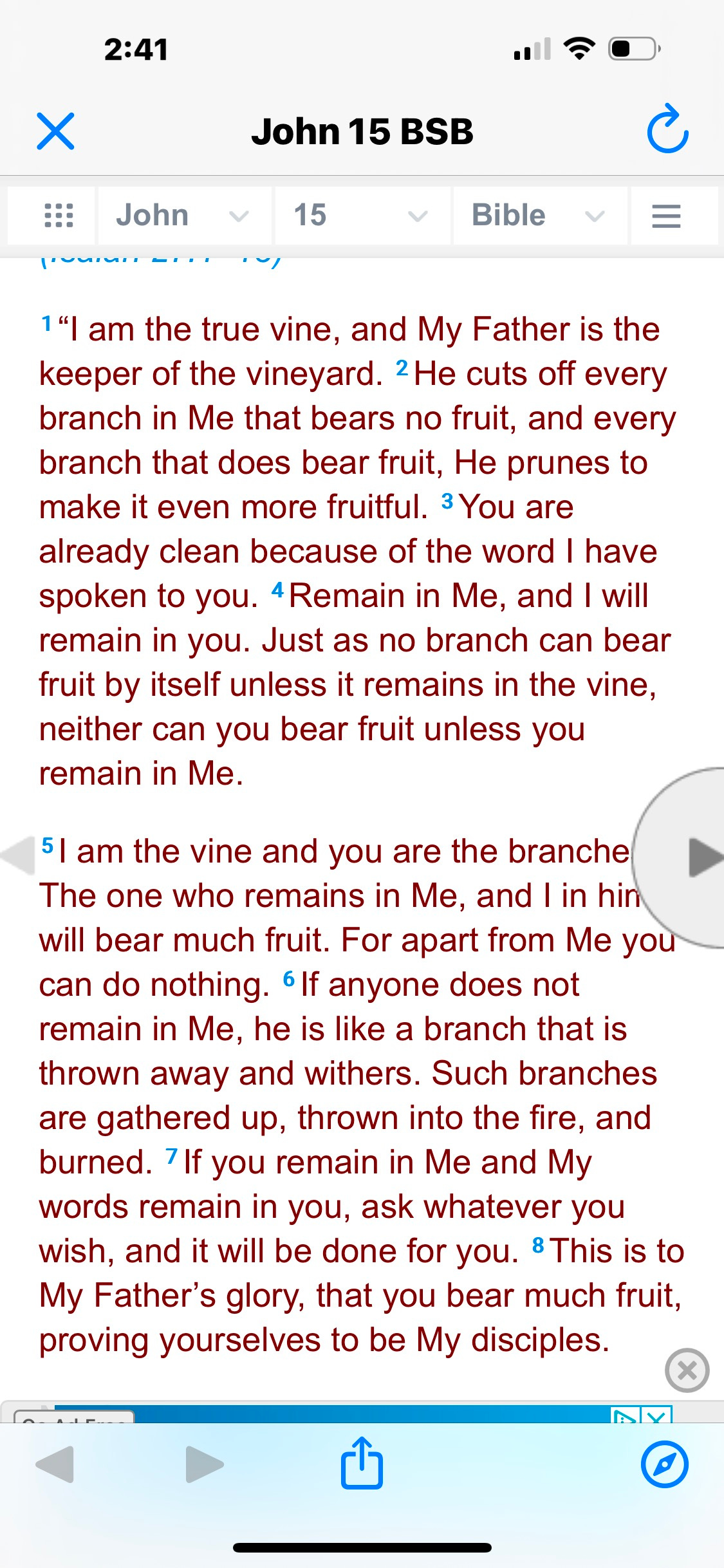Open verse 5 link
724x1568 pixels.
pos(47,845)
